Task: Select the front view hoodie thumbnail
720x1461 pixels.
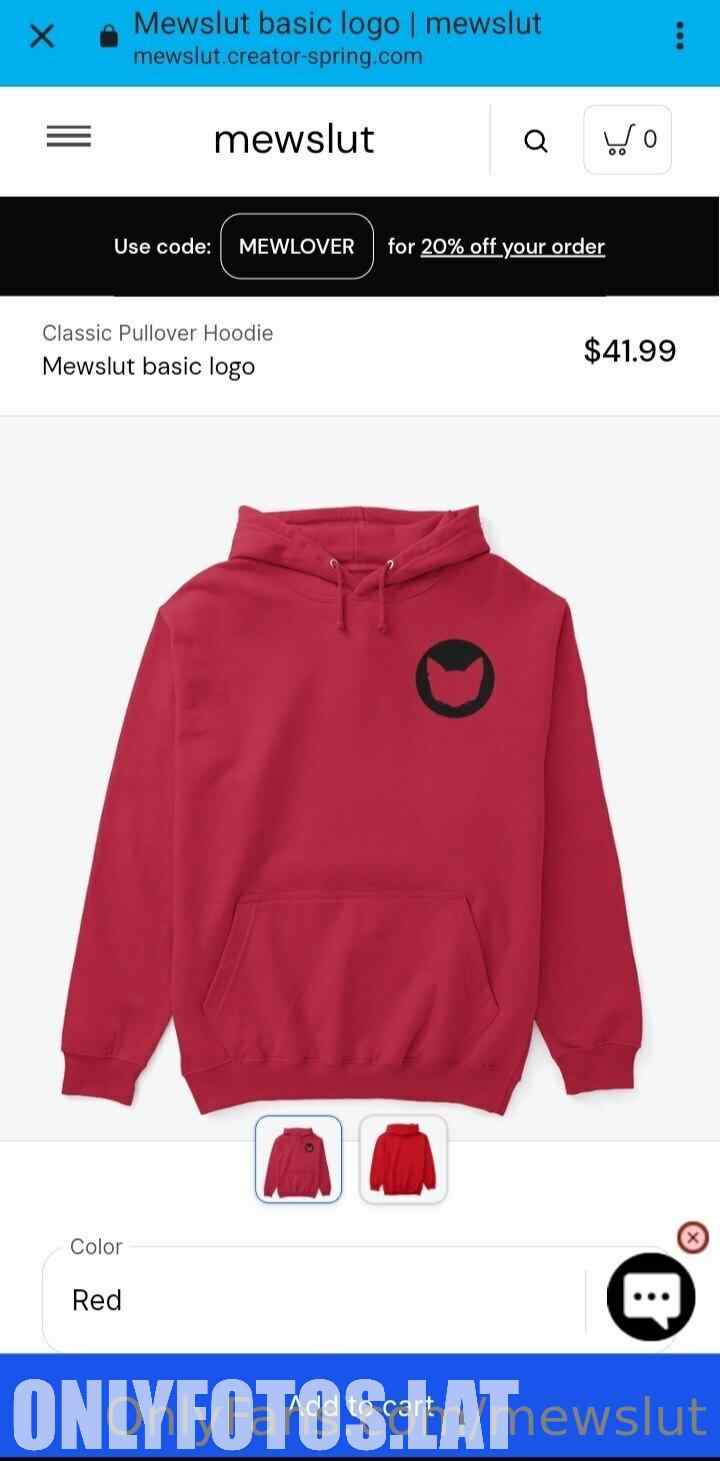Action: point(298,1159)
